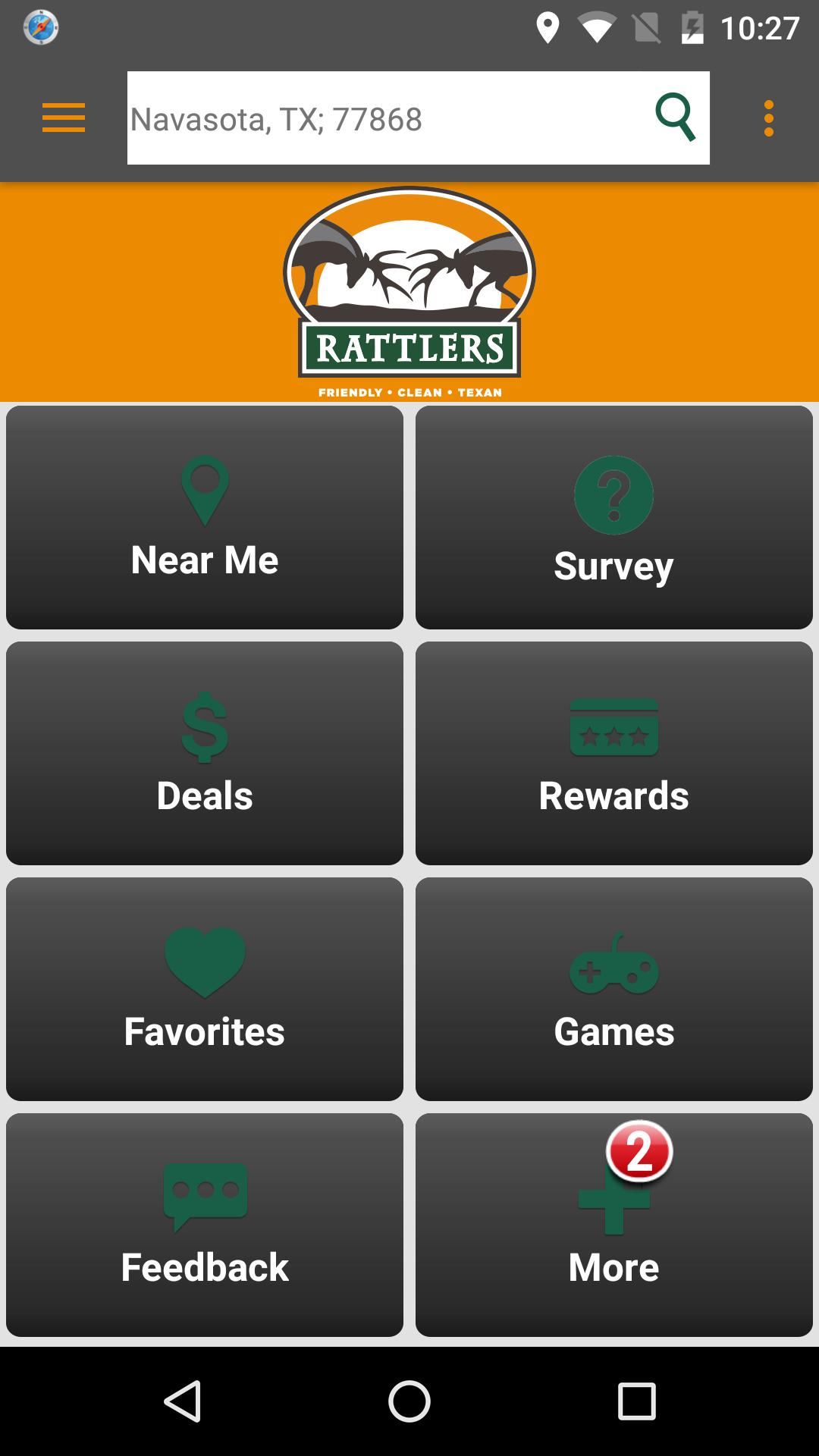Tap the Rattlers logo banner

[x=409, y=292]
